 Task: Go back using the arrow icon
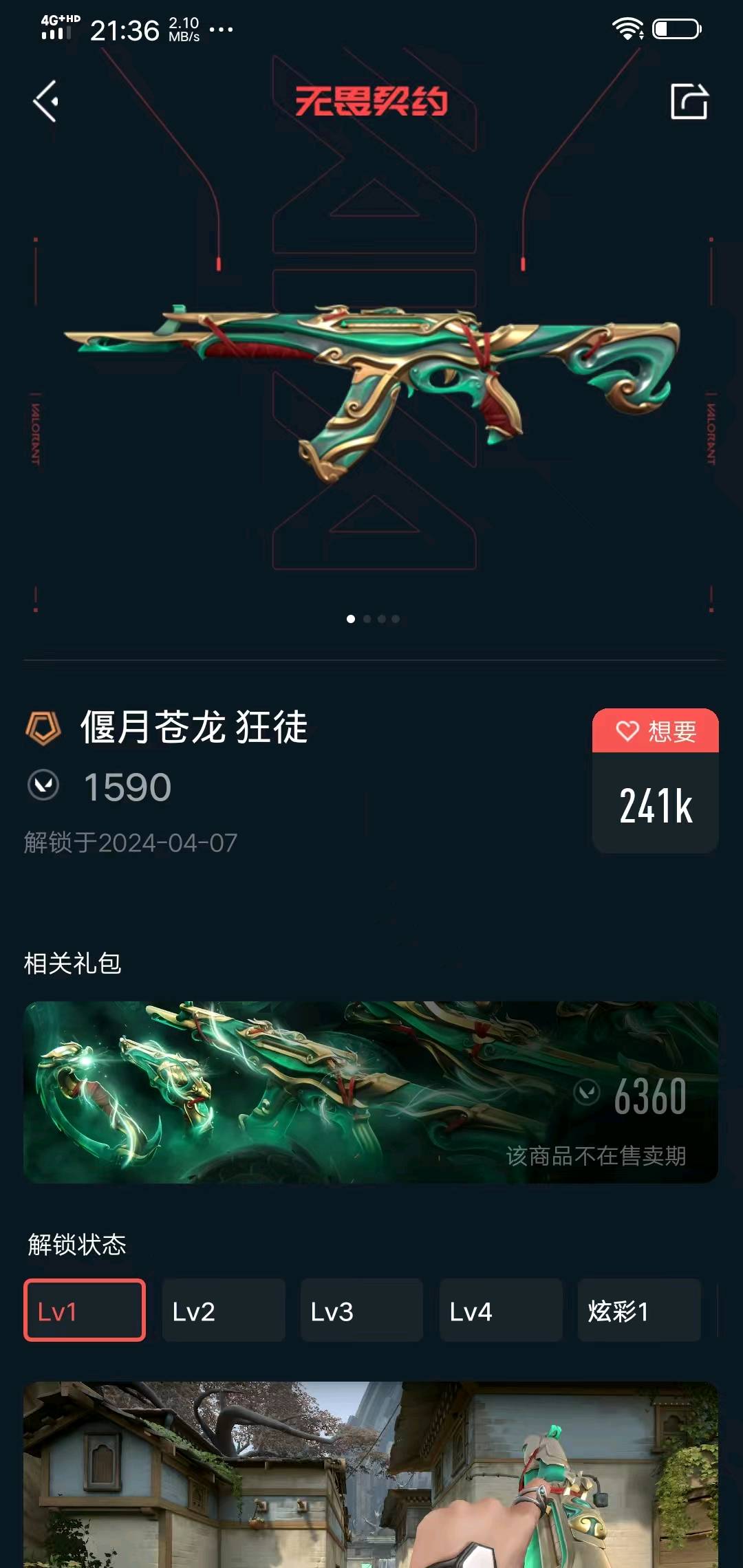[47, 102]
